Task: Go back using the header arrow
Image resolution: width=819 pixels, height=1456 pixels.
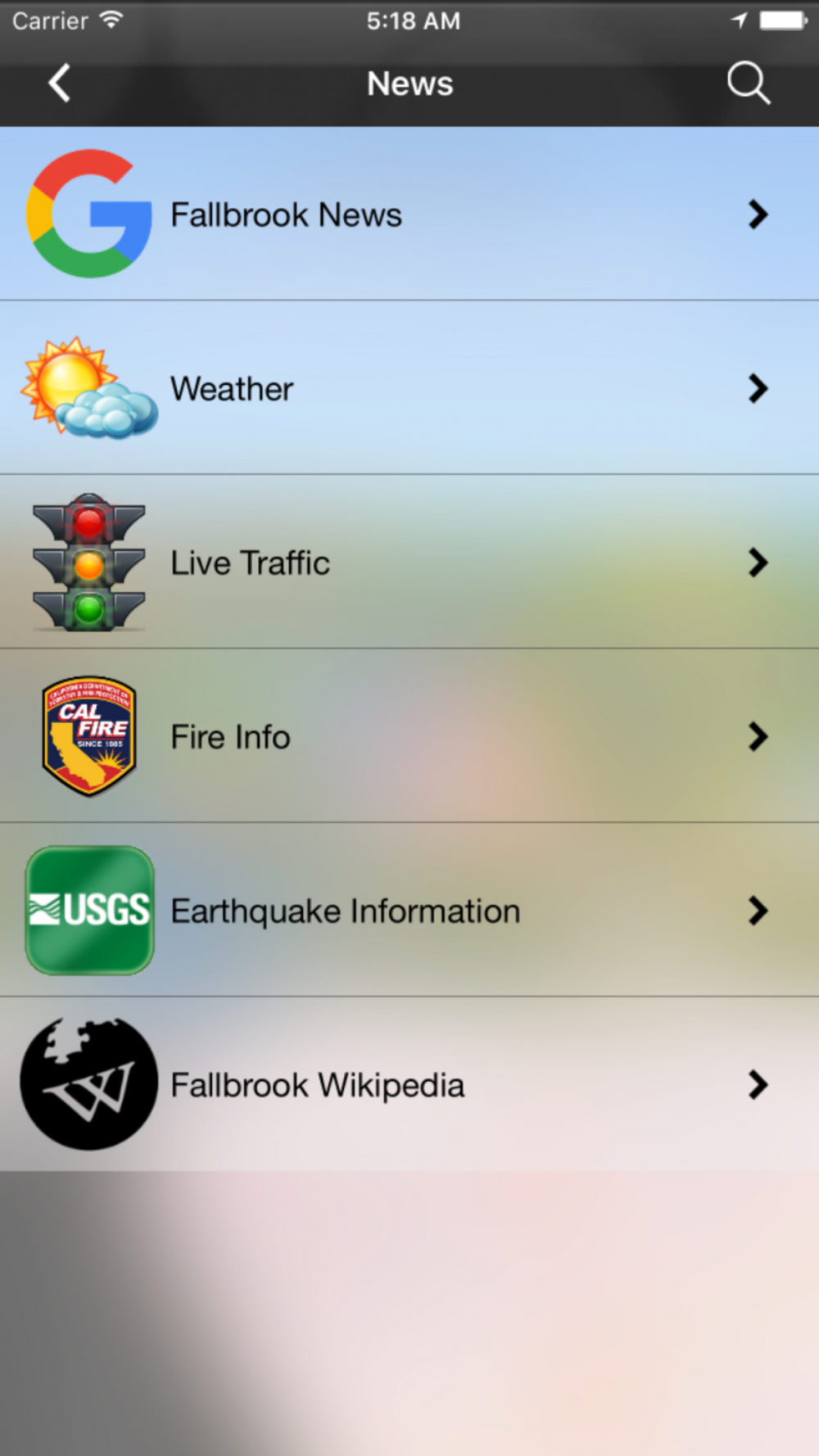Action: tap(59, 84)
